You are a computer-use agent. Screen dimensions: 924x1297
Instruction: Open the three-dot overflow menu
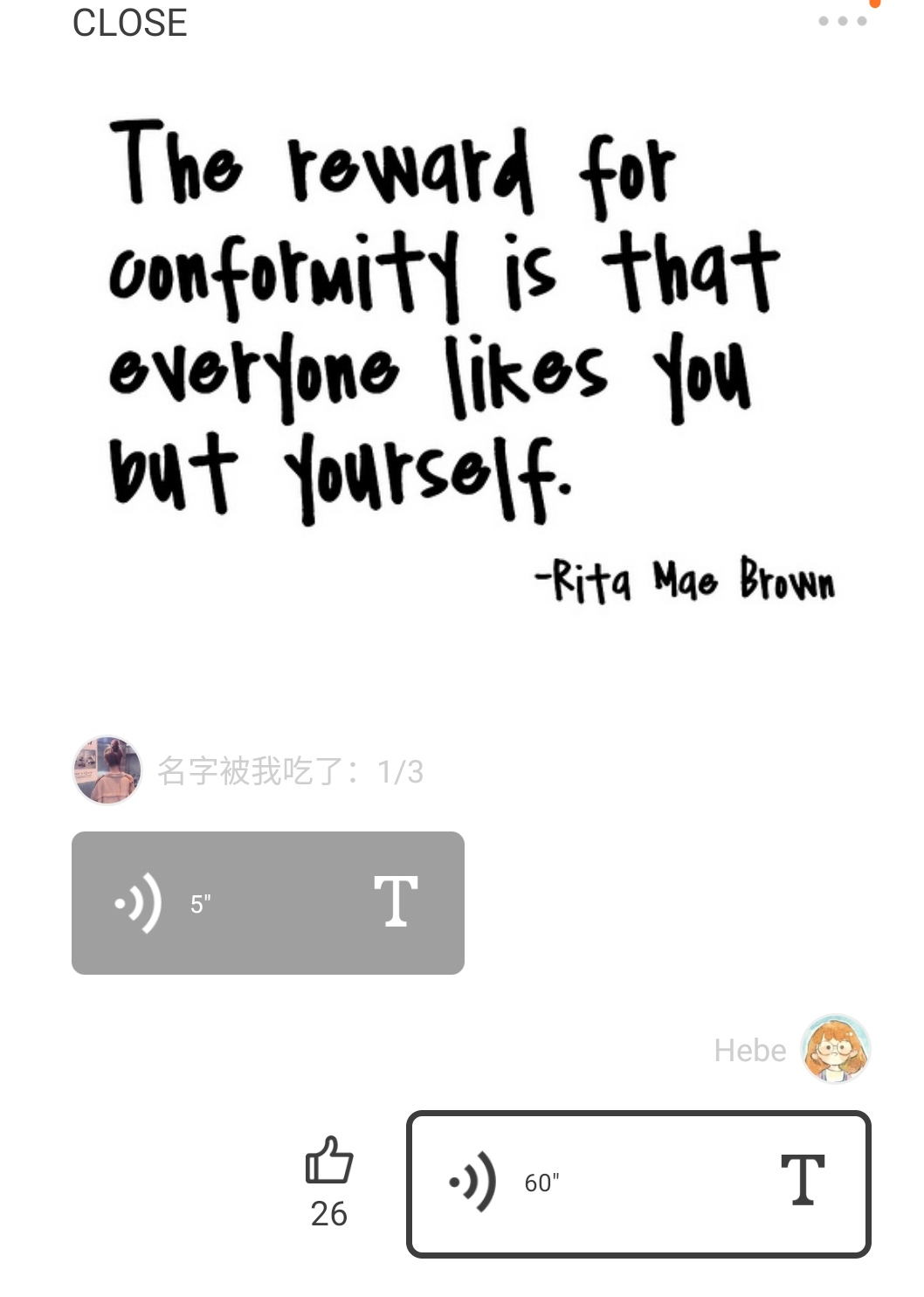point(842,21)
